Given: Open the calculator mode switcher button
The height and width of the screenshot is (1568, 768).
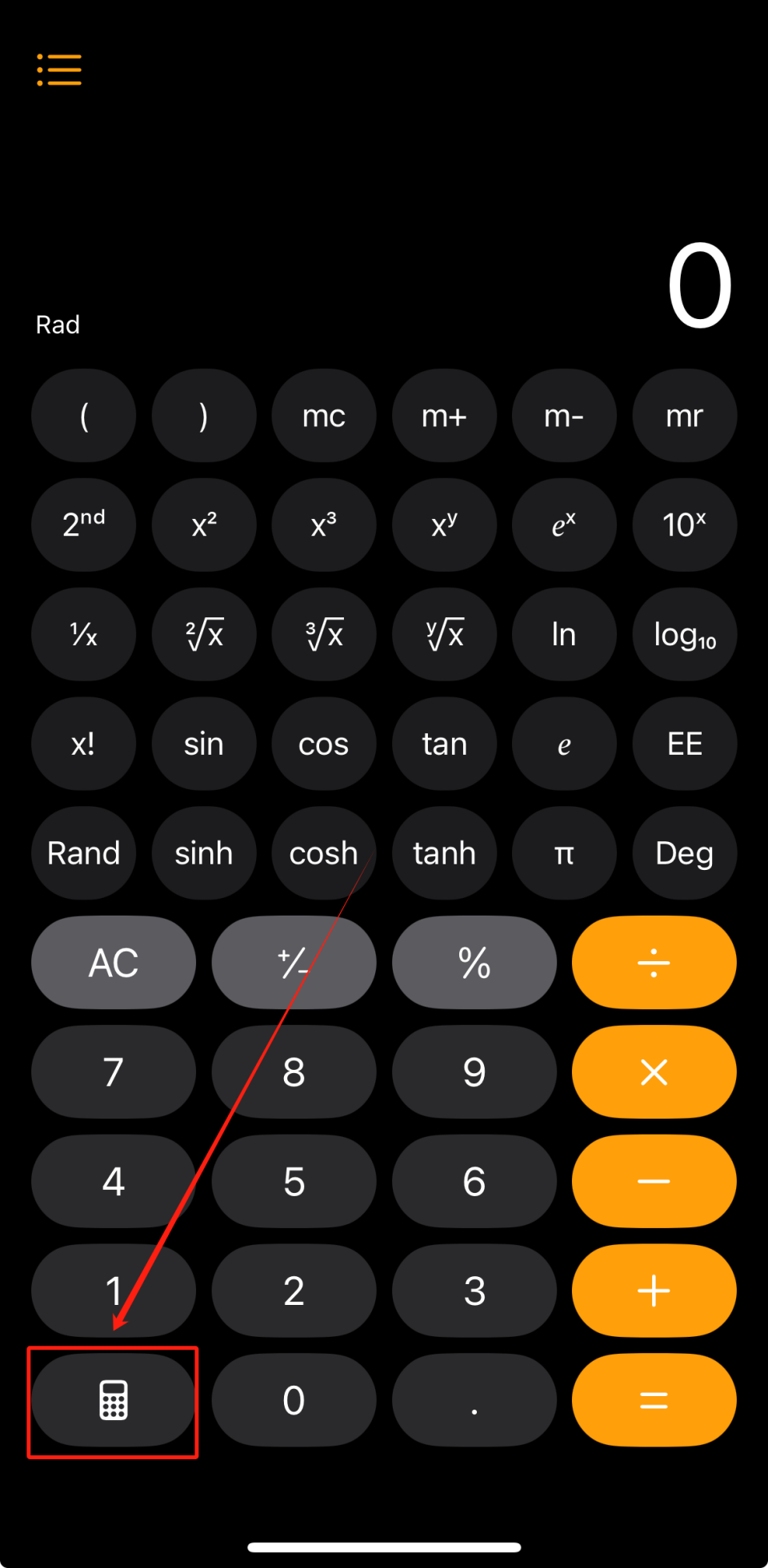Looking at the screenshot, I should click(113, 1400).
